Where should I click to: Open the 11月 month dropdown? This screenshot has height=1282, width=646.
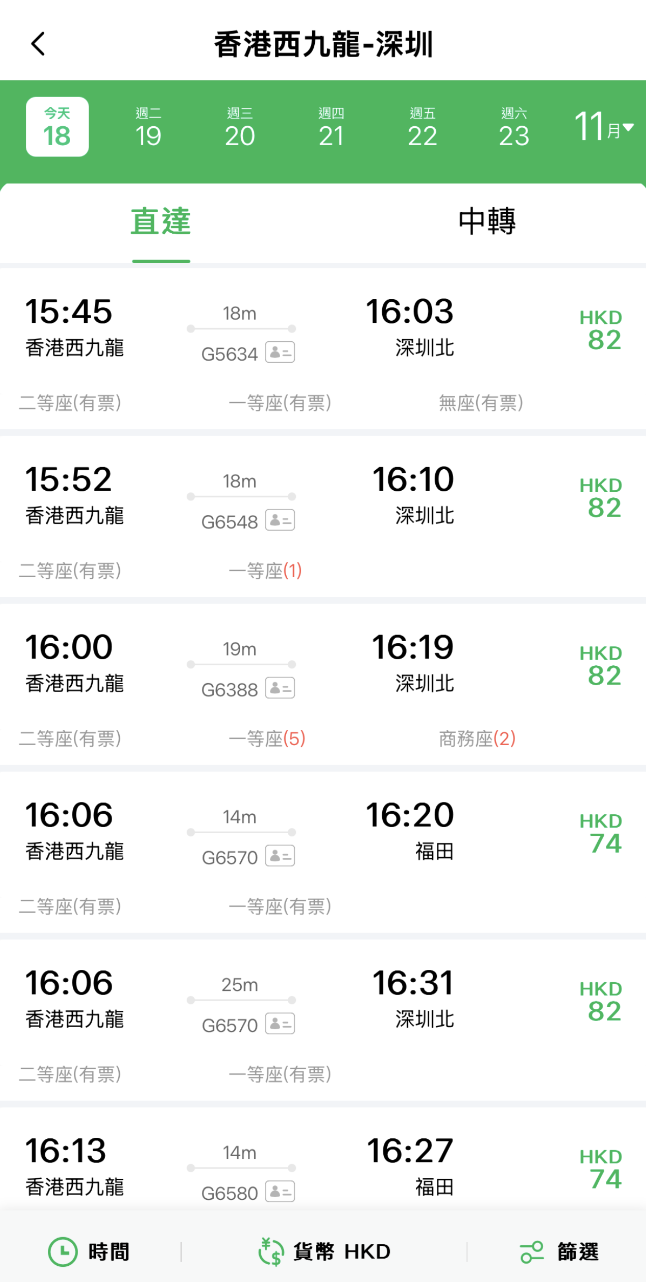pyautogui.click(x=604, y=127)
